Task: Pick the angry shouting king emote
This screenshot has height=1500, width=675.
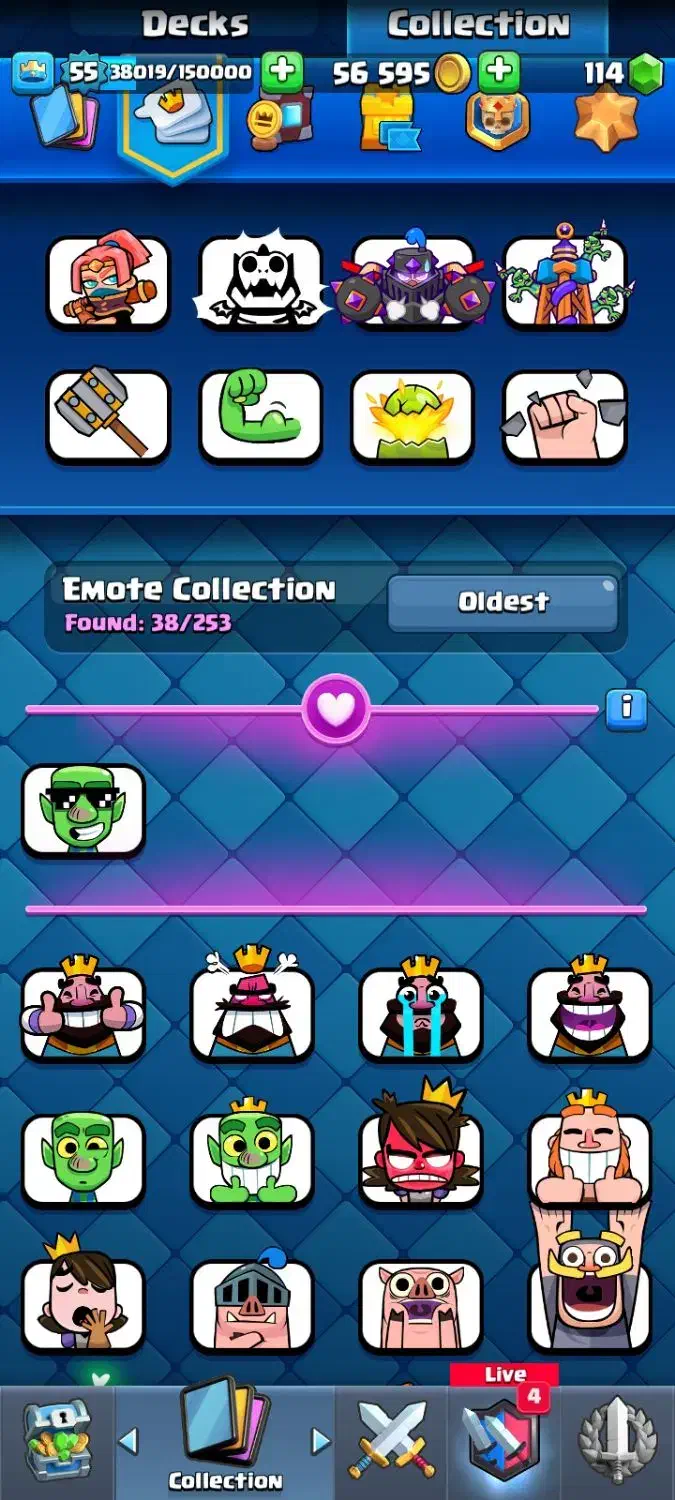Action: [252, 1013]
